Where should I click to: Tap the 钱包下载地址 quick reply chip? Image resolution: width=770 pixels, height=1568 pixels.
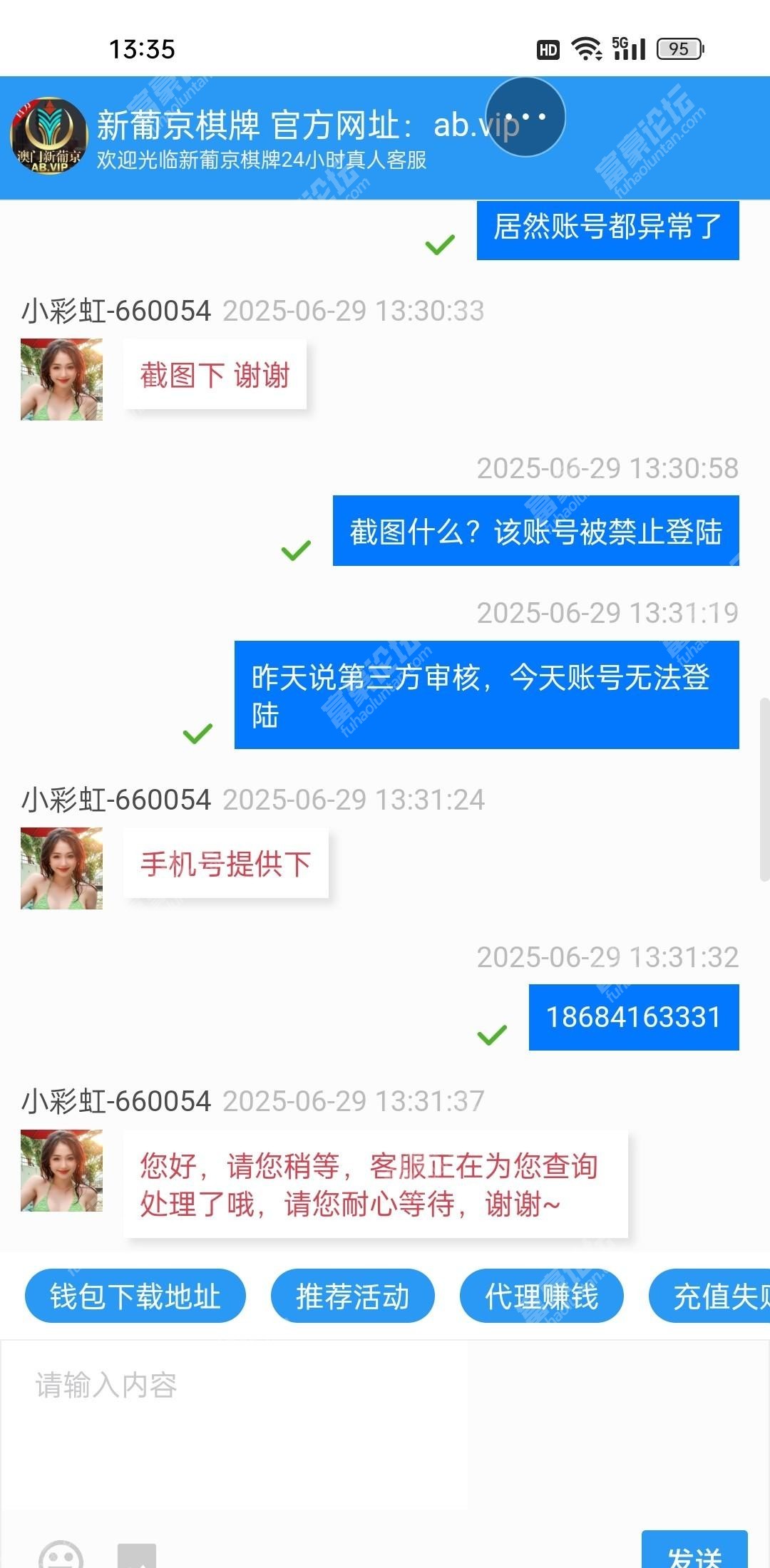(x=135, y=1296)
